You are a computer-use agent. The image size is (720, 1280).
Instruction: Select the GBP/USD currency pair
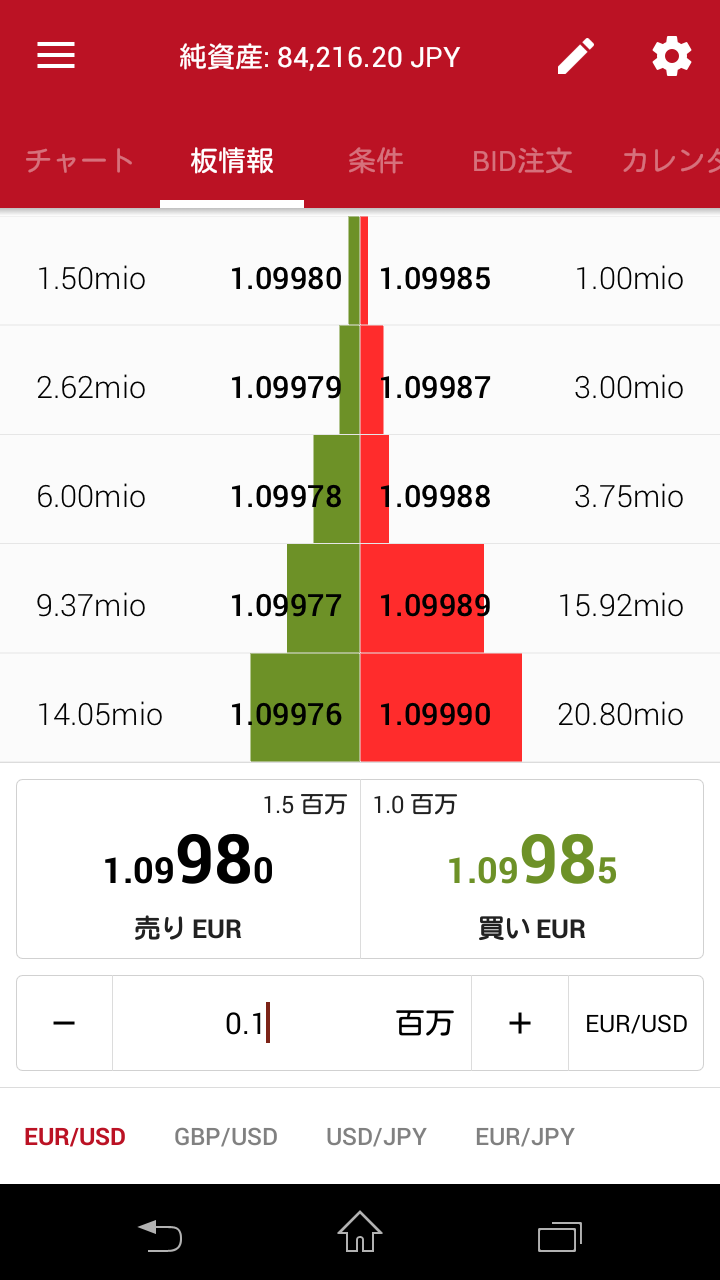[226, 1137]
